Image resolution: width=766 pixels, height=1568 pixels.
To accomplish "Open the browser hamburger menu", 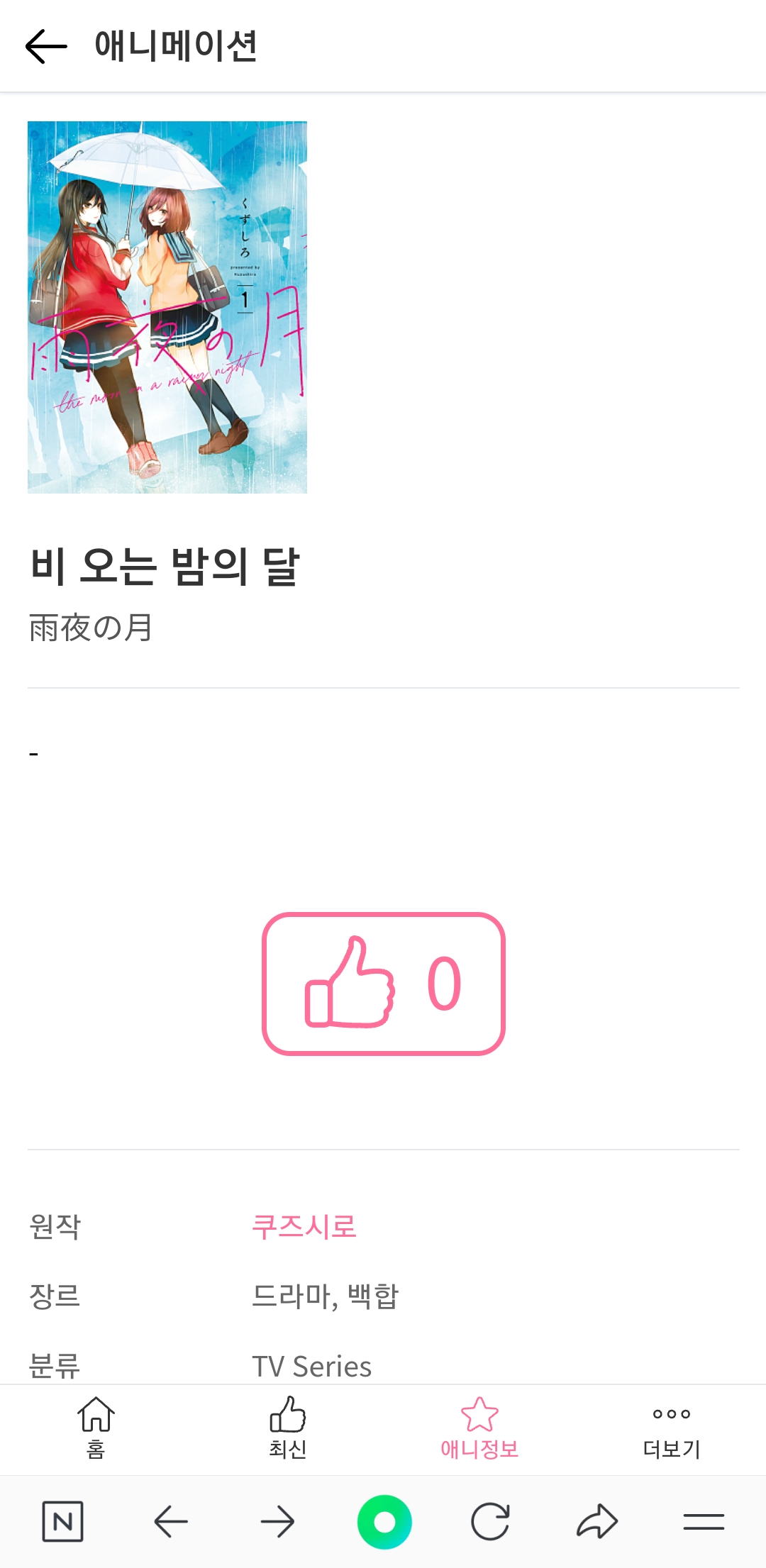I will click(x=704, y=1521).
